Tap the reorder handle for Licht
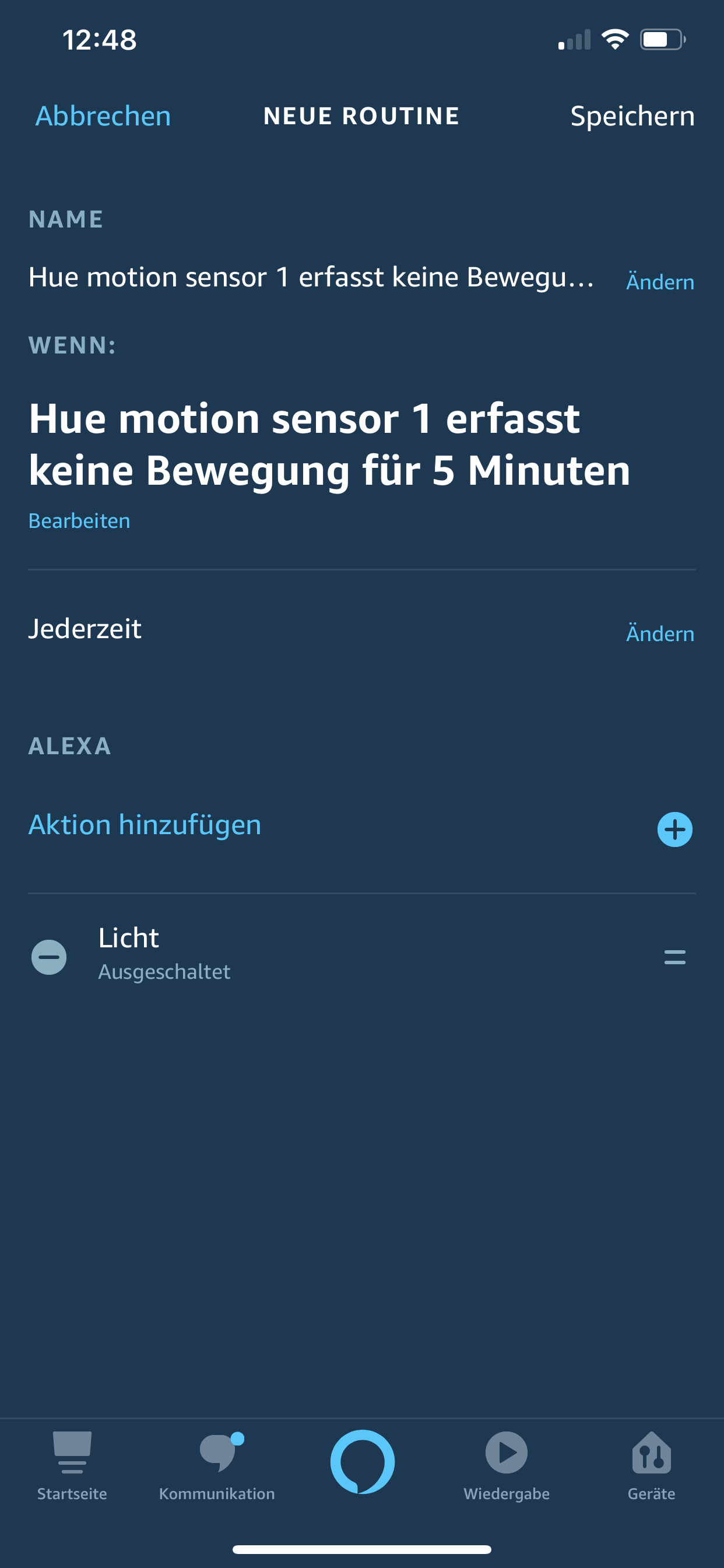Screen dimensions: 724x1568 coord(674,957)
